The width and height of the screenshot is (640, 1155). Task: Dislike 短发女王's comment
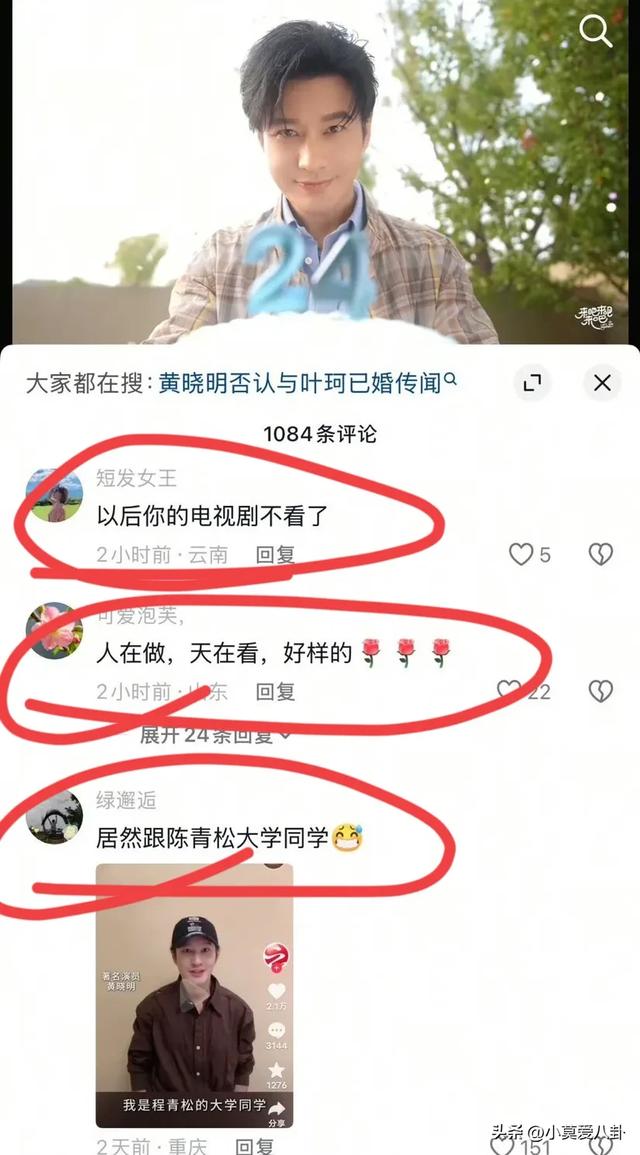[600, 554]
